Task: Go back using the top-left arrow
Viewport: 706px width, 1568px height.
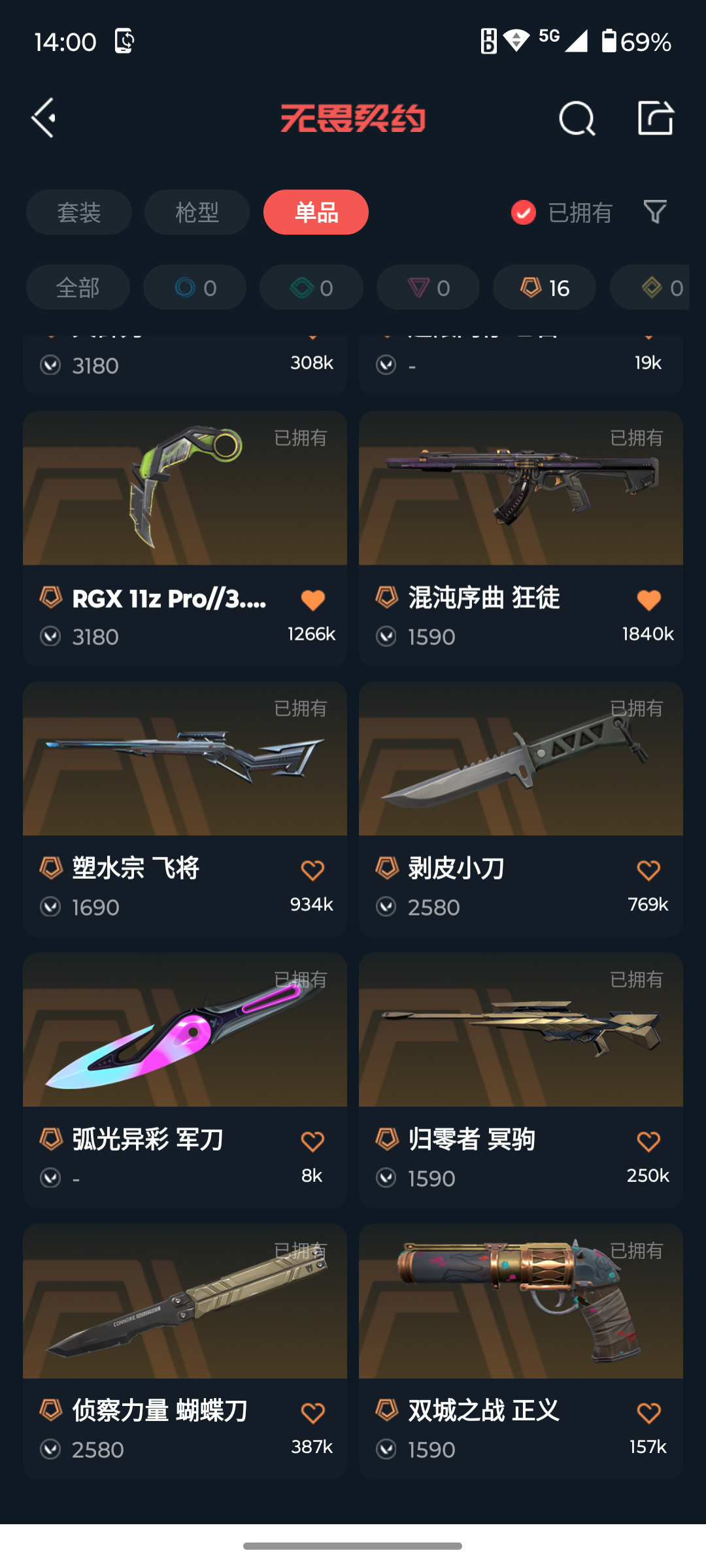Action: click(x=44, y=118)
